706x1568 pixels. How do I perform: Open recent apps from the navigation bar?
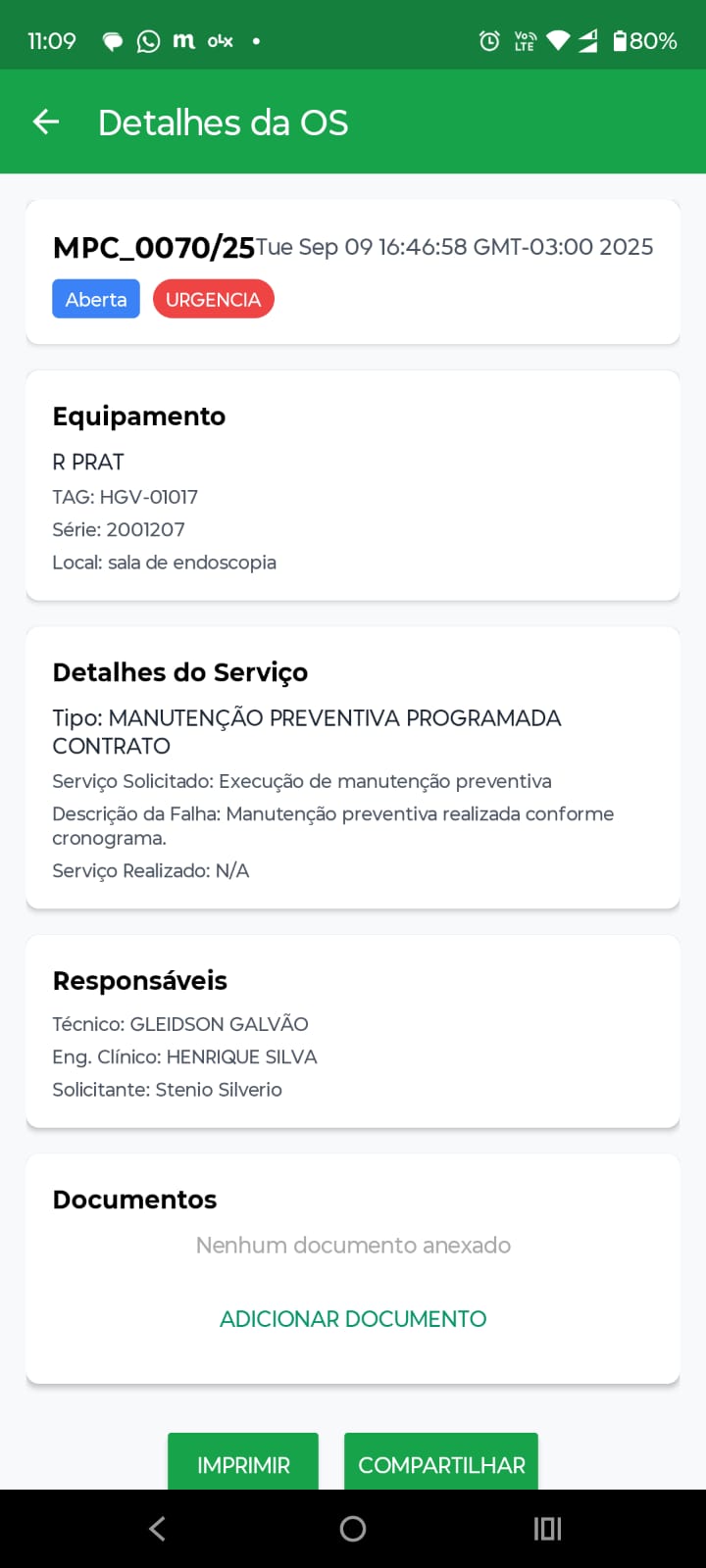click(x=547, y=1529)
